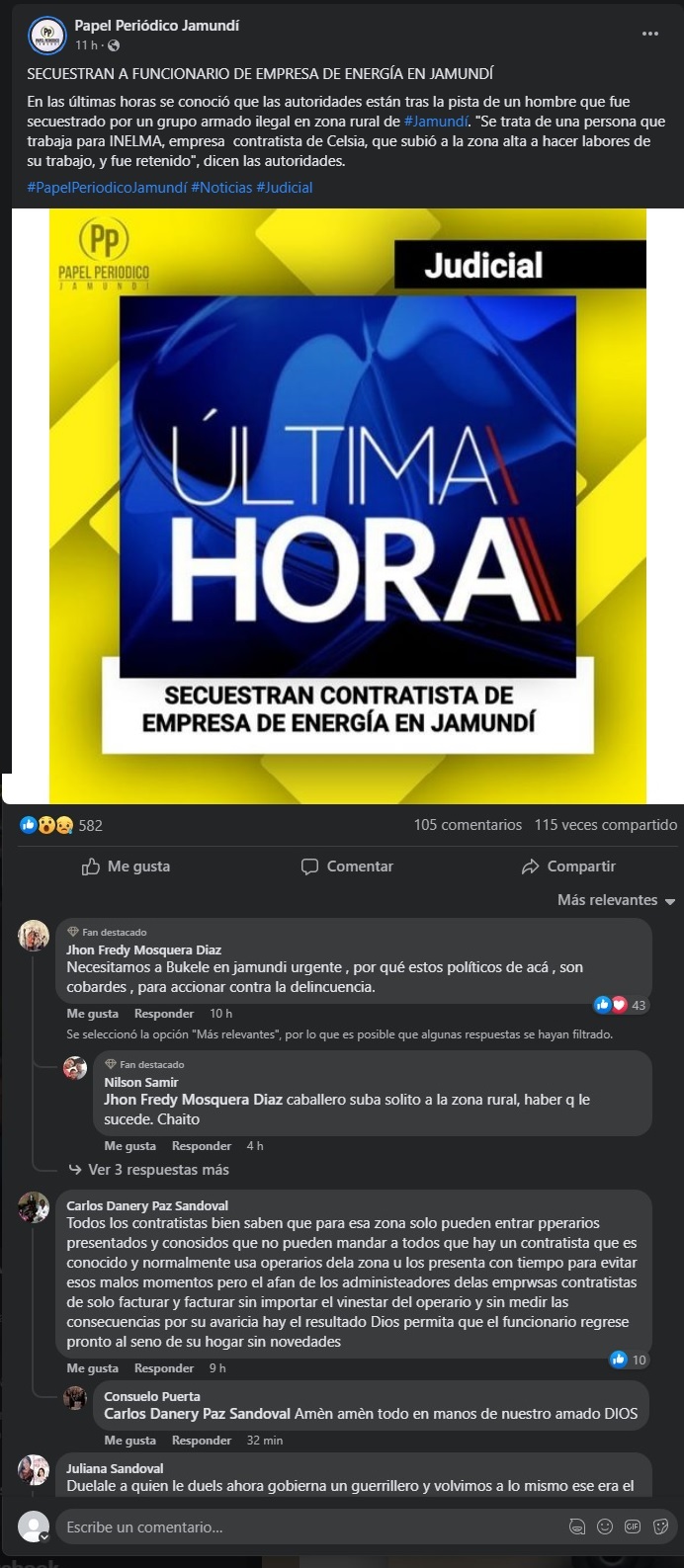Viewport: 684px width, 1568px height.
Task: Open the Más relevantes sort dropdown
Action: [x=616, y=900]
